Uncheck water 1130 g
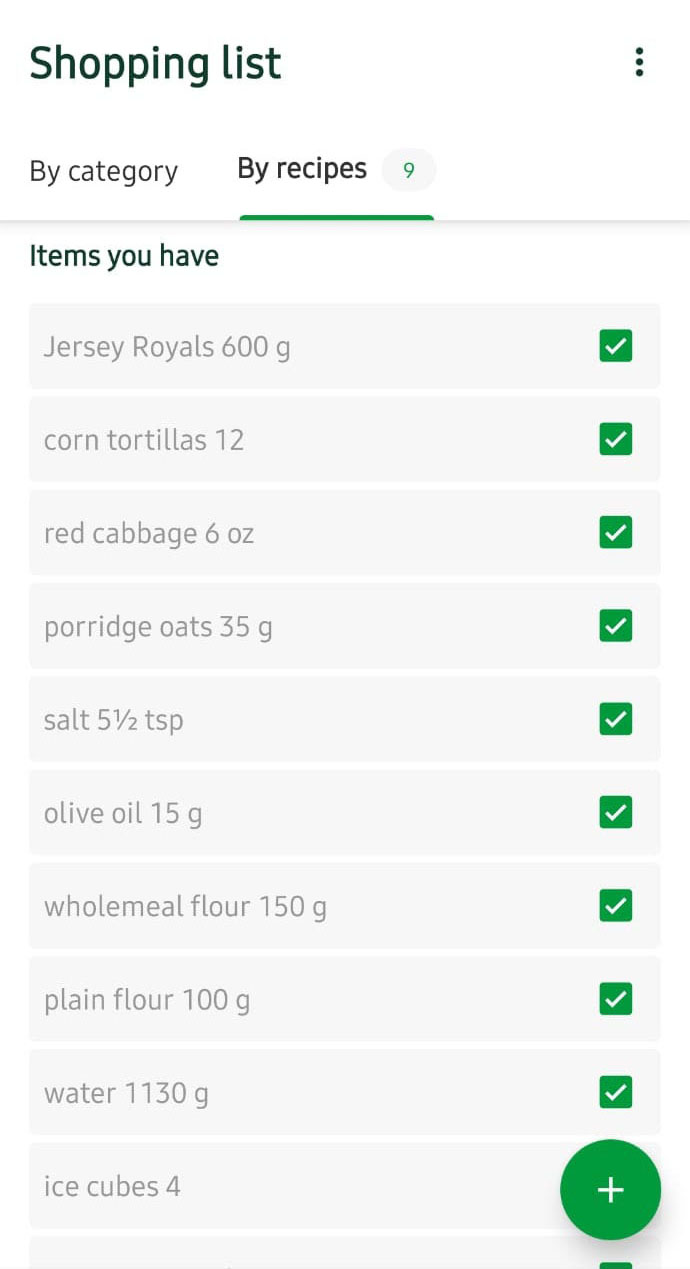Screen dimensions: 690x1269 click(x=616, y=1093)
